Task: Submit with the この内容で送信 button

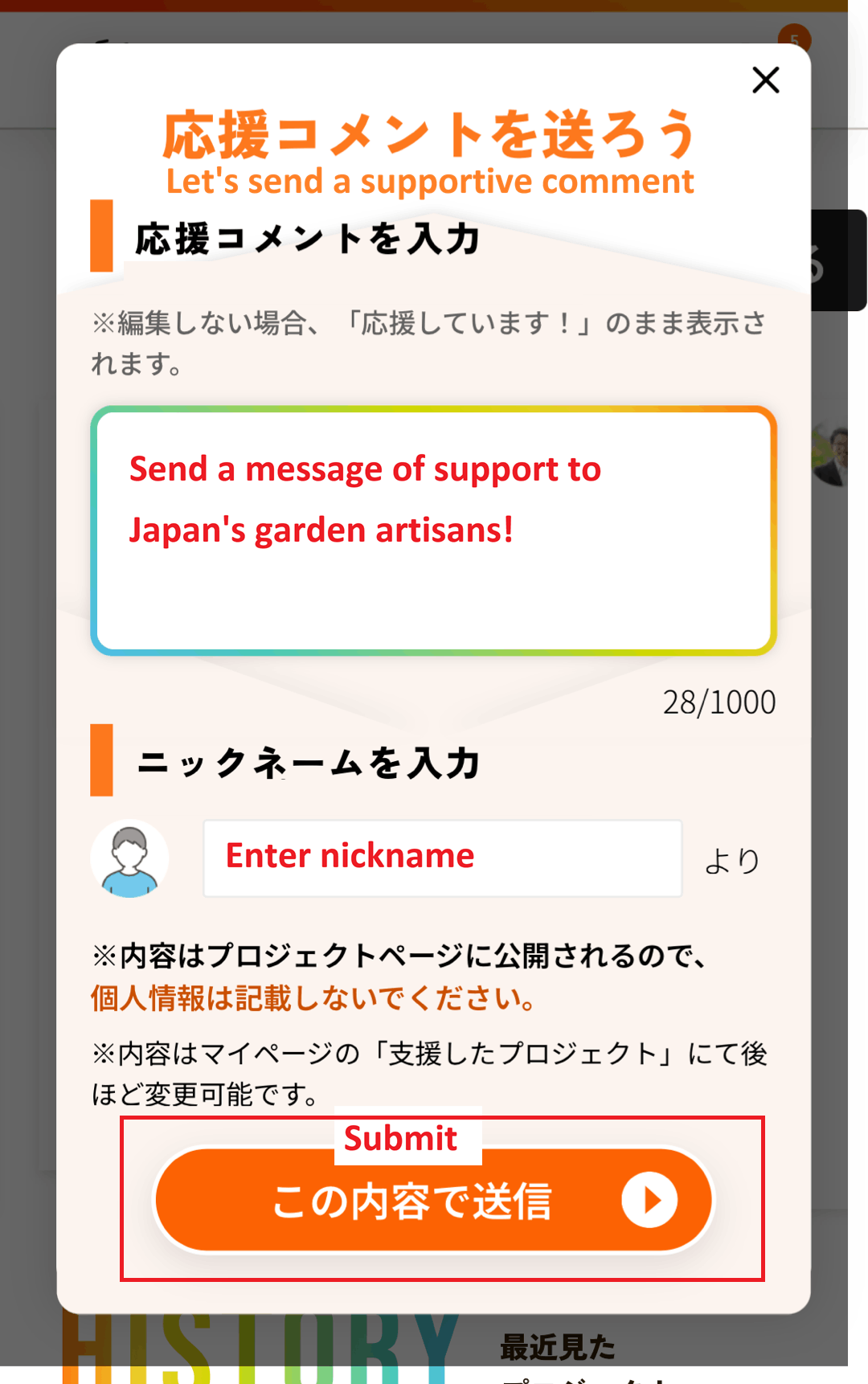Action: tap(433, 1200)
